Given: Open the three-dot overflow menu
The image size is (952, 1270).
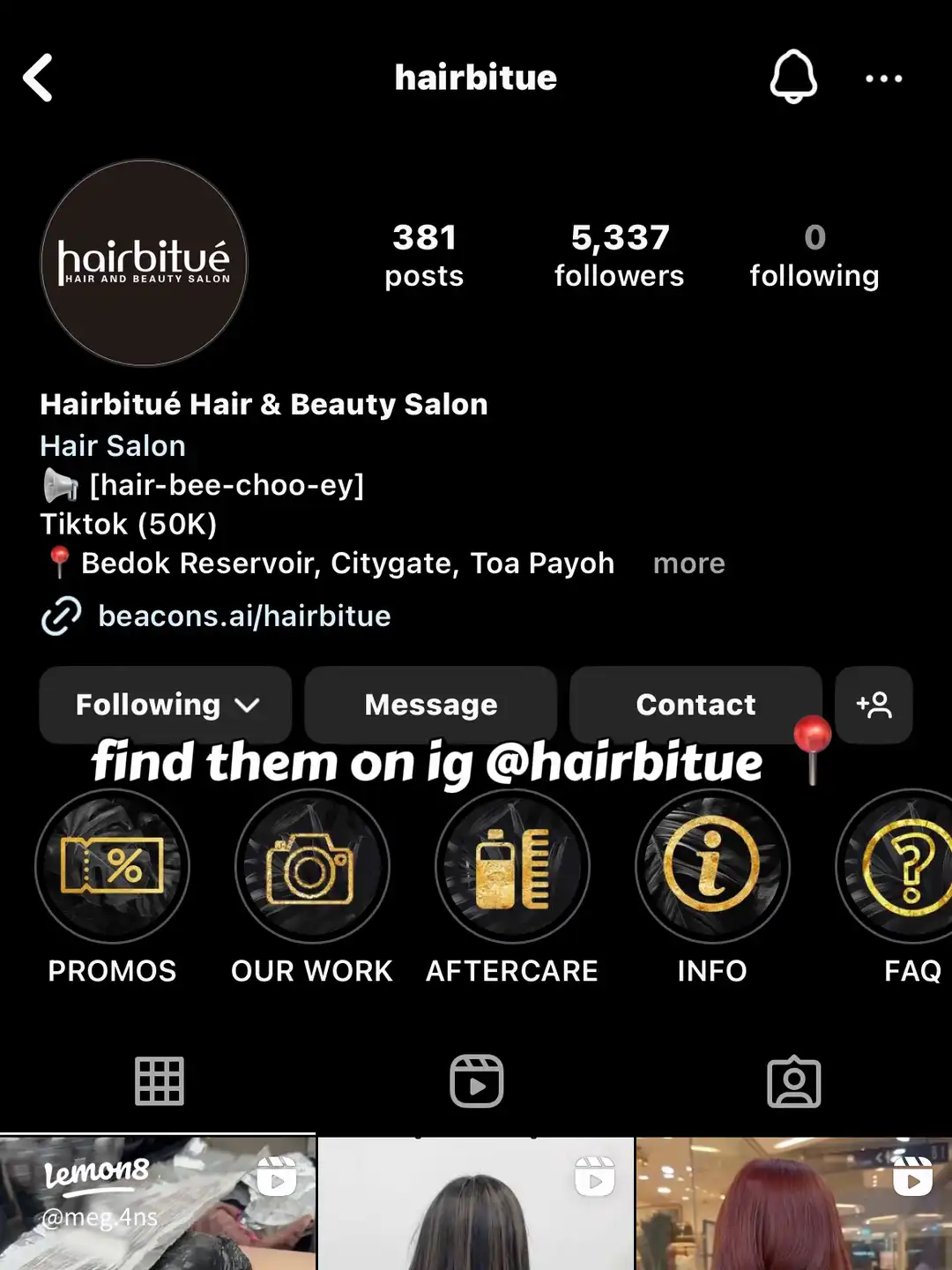Looking at the screenshot, I should click(883, 78).
